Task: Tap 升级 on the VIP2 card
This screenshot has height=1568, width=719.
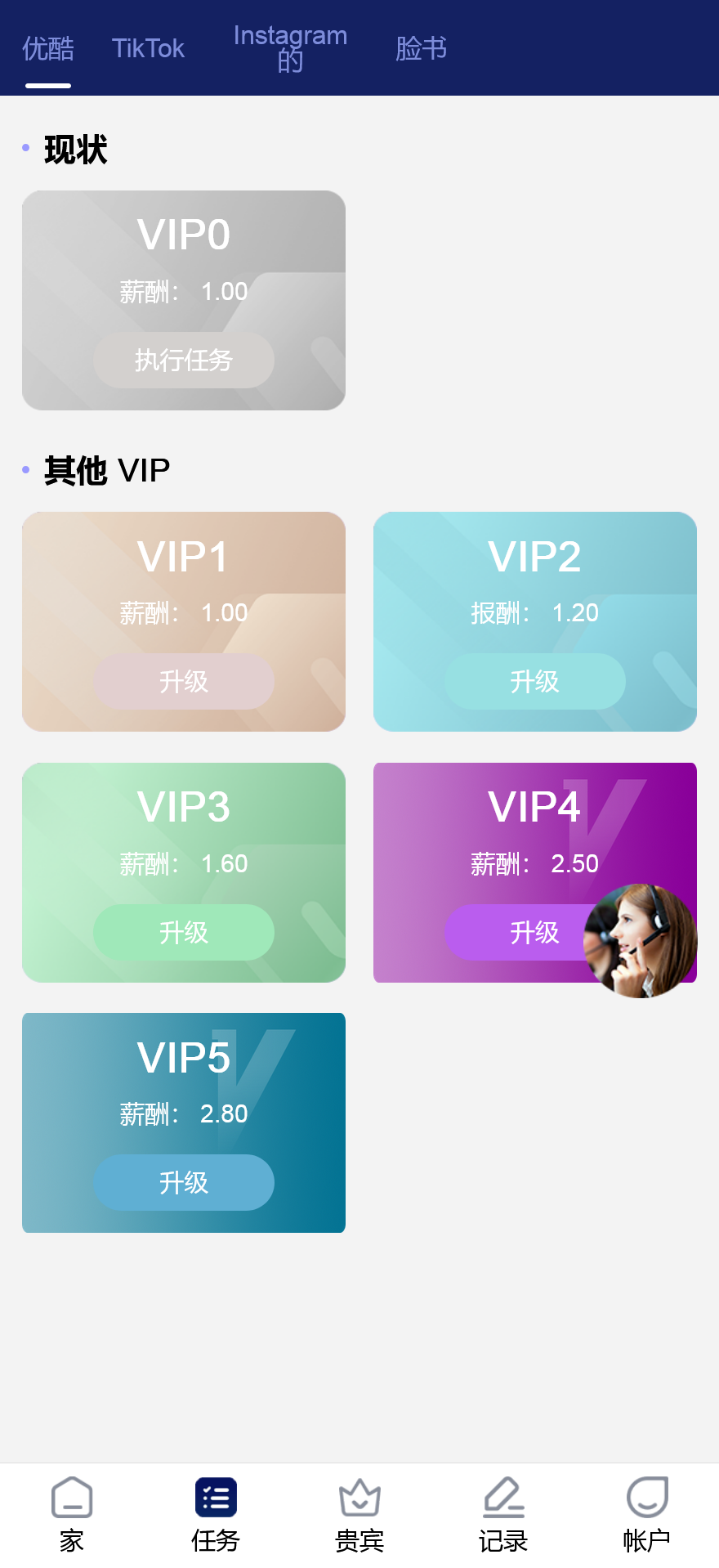Action: (535, 681)
